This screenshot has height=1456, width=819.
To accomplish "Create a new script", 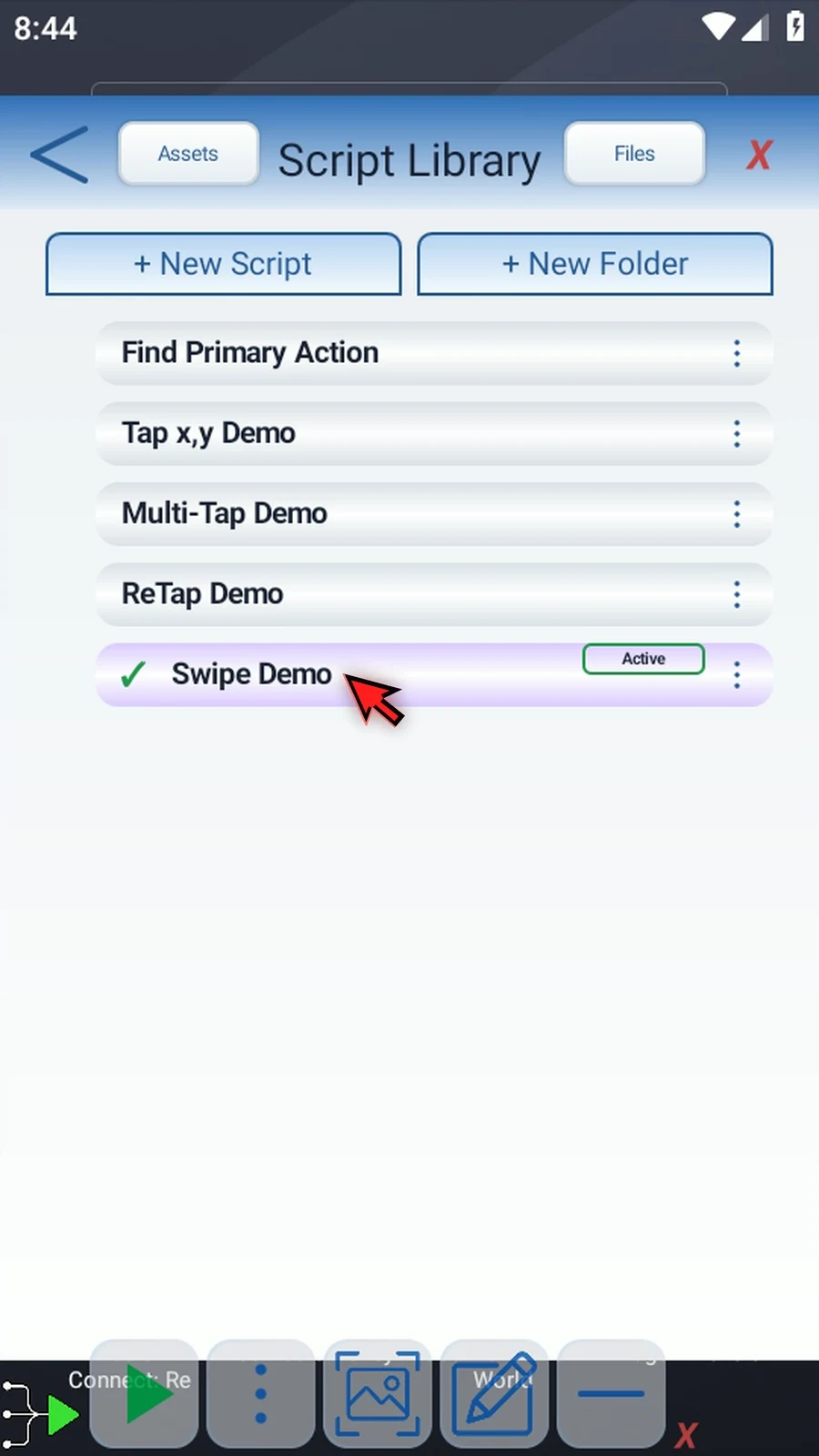I will tap(223, 264).
